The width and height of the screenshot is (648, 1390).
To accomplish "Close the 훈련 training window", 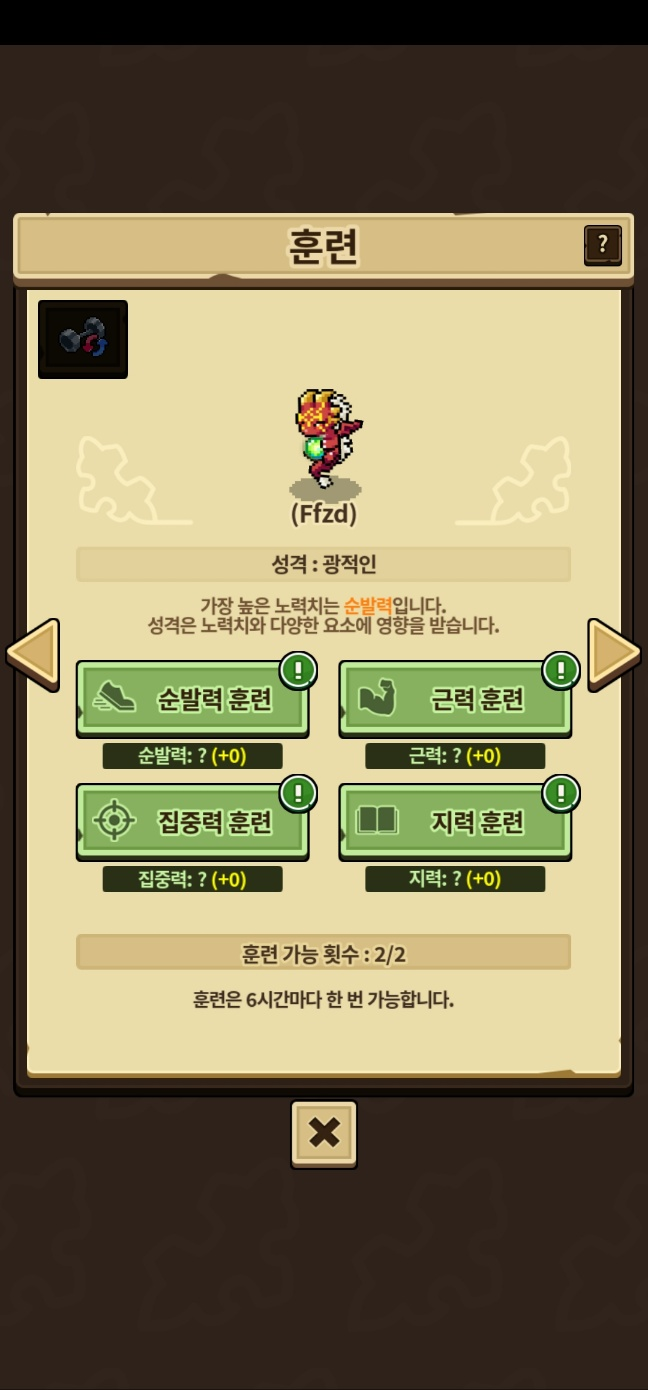I will [324, 1133].
